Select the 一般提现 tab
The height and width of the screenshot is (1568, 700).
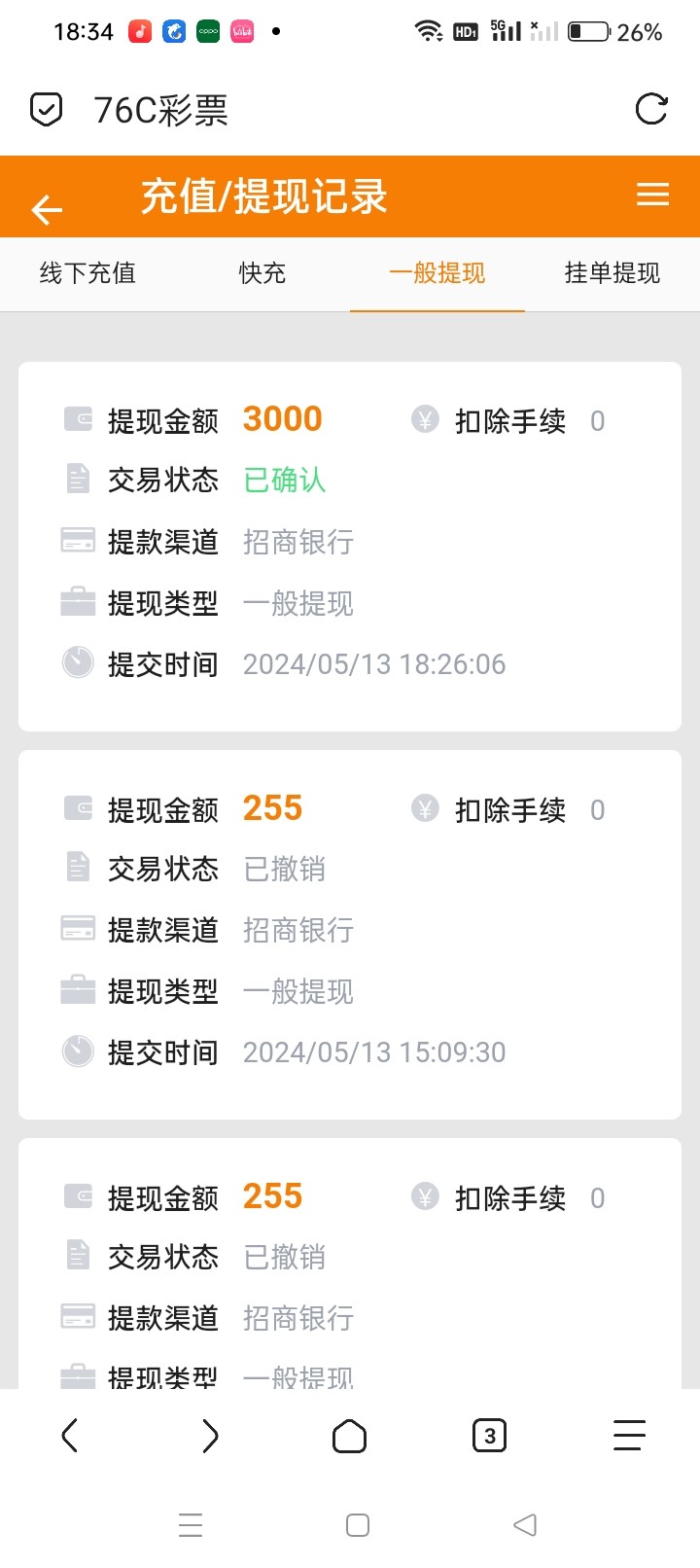(x=437, y=273)
